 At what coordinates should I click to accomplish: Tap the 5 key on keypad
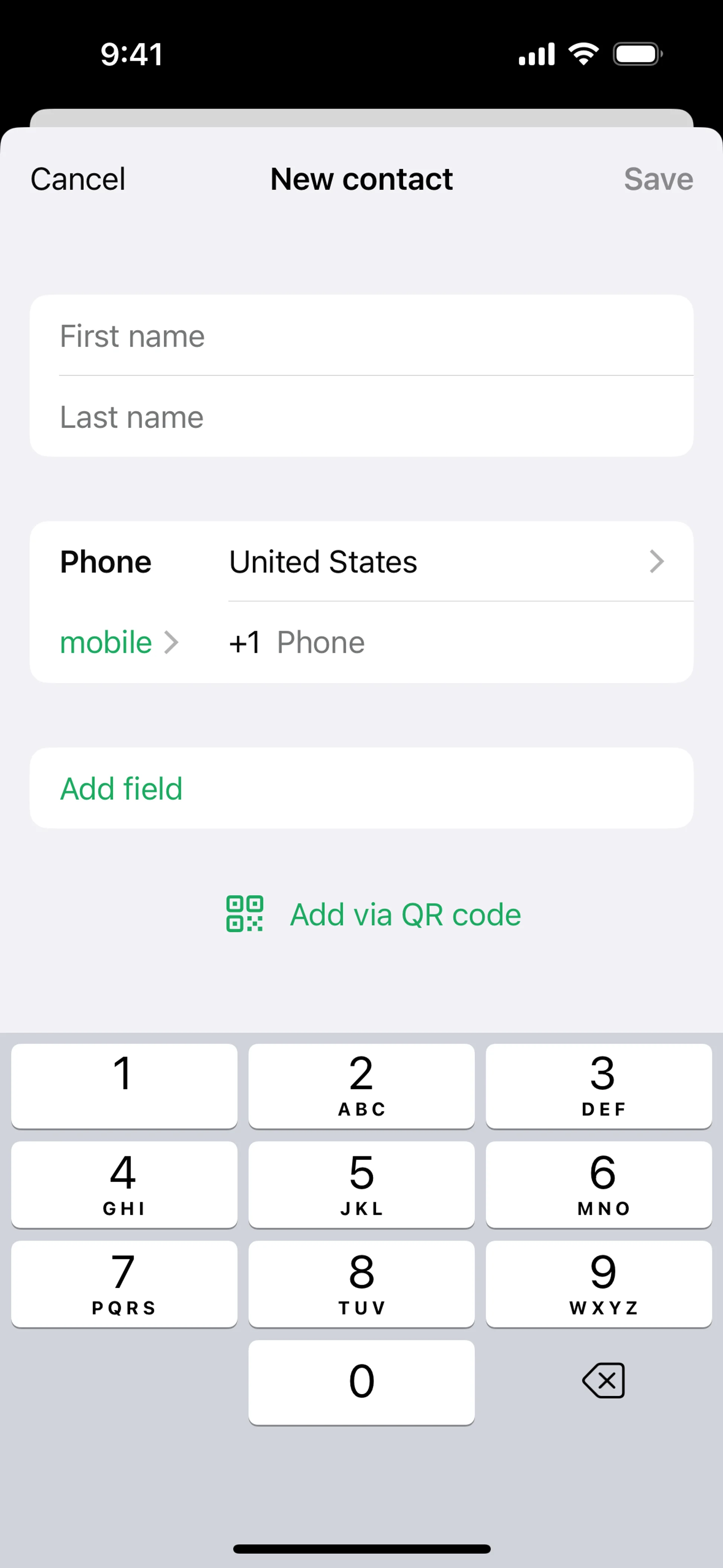[361, 1184]
